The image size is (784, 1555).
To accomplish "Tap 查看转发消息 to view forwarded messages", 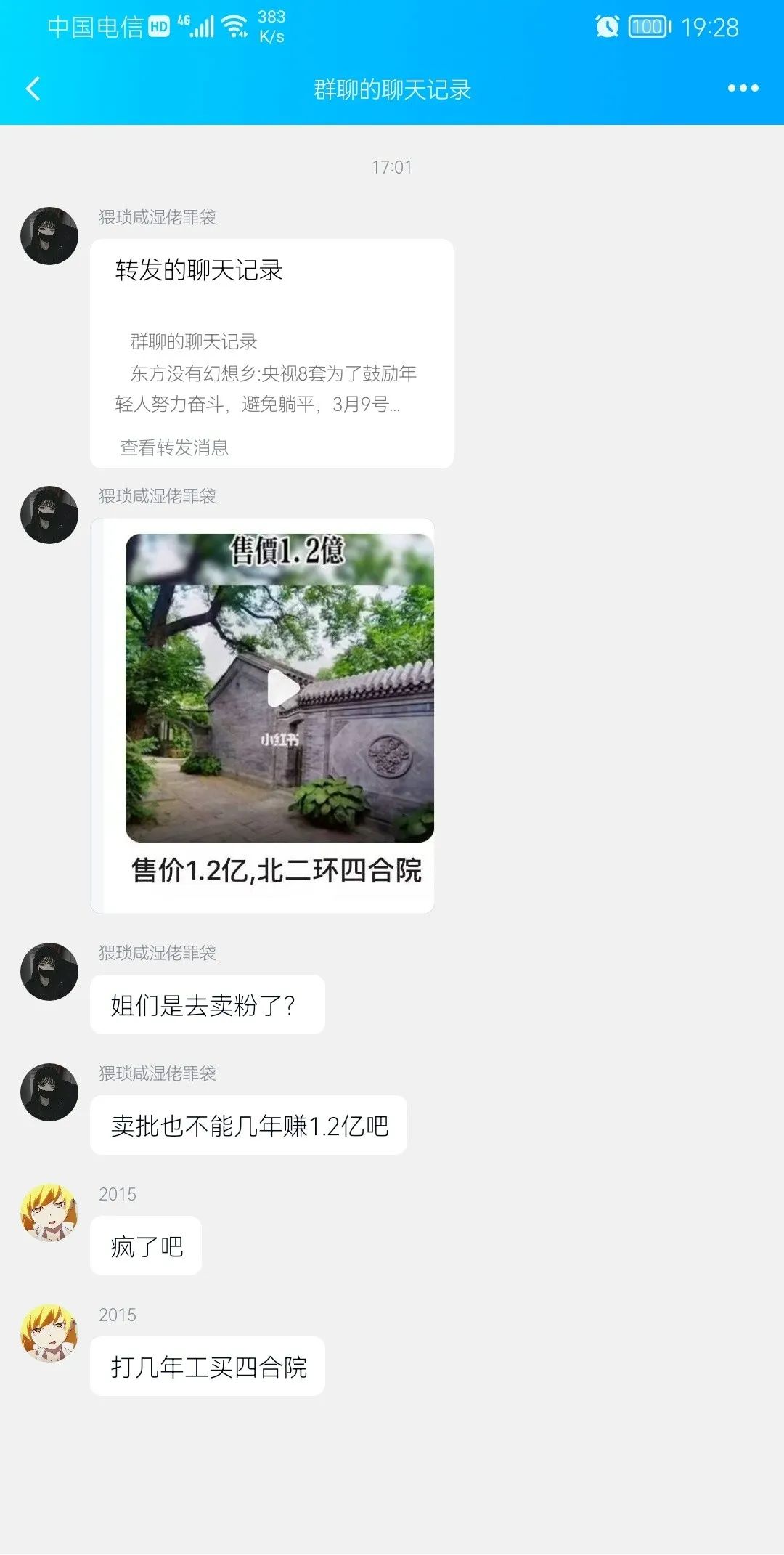I will coord(174,447).
